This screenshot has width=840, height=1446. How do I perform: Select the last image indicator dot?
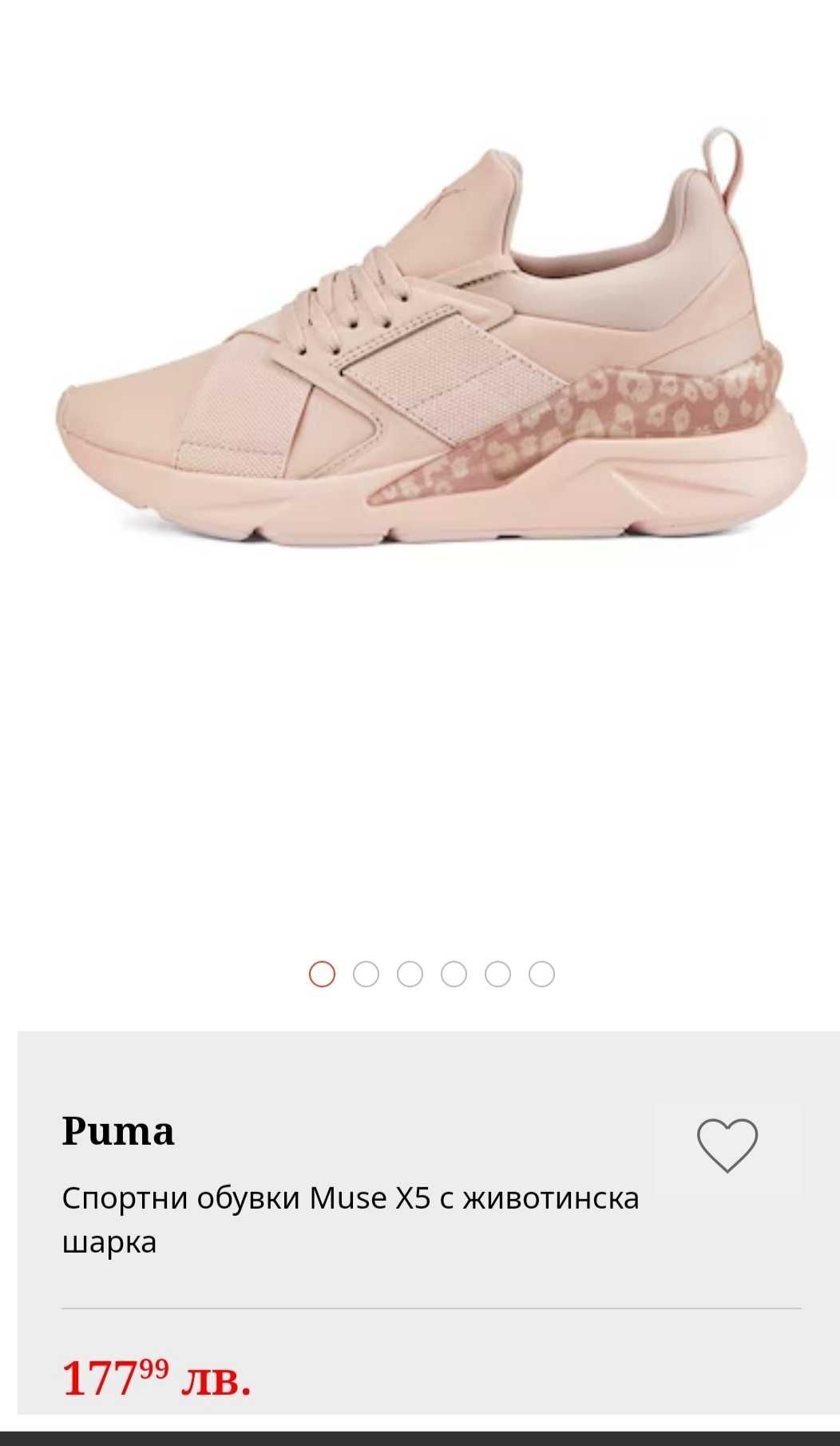click(x=541, y=975)
